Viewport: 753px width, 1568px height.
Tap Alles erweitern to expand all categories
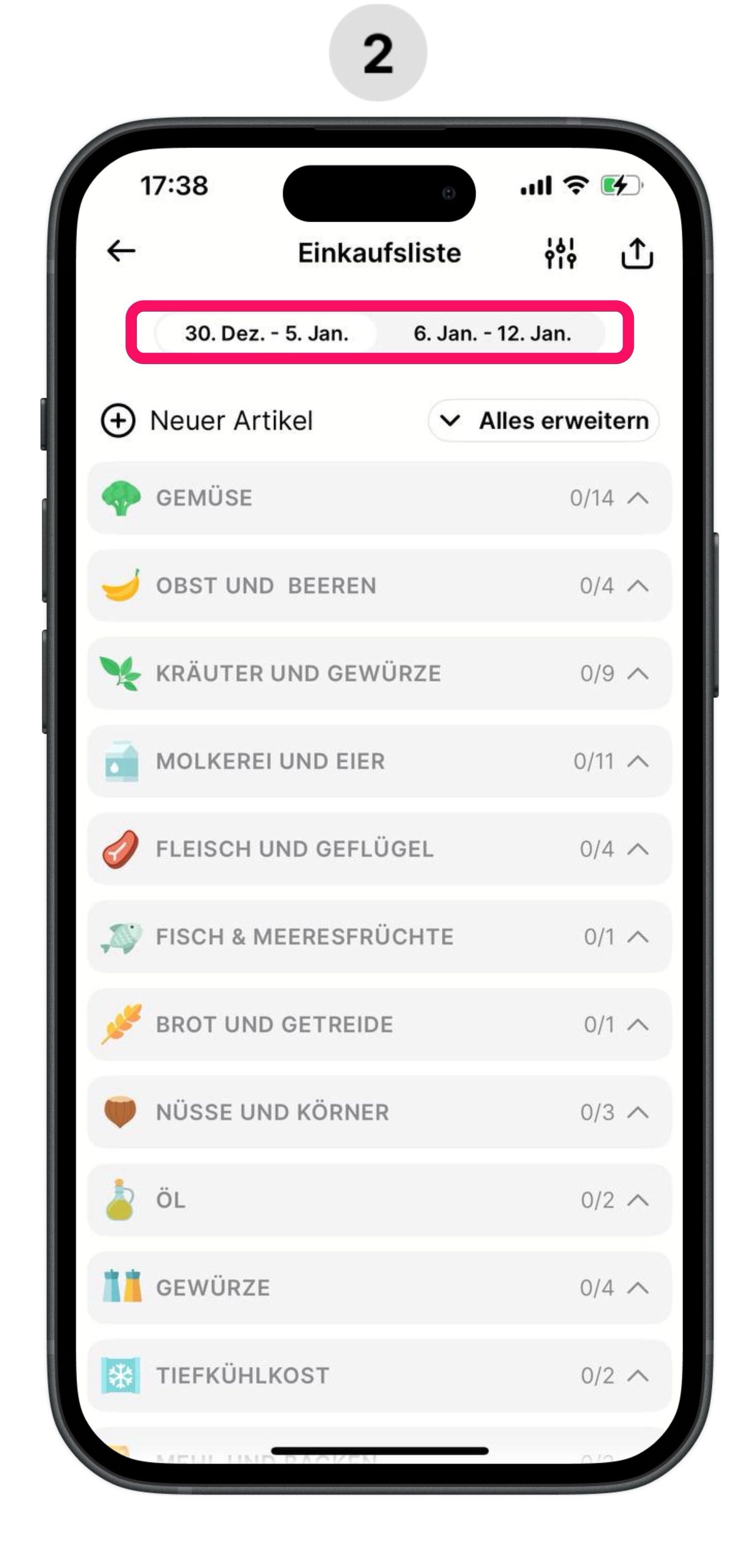(x=543, y=420)
